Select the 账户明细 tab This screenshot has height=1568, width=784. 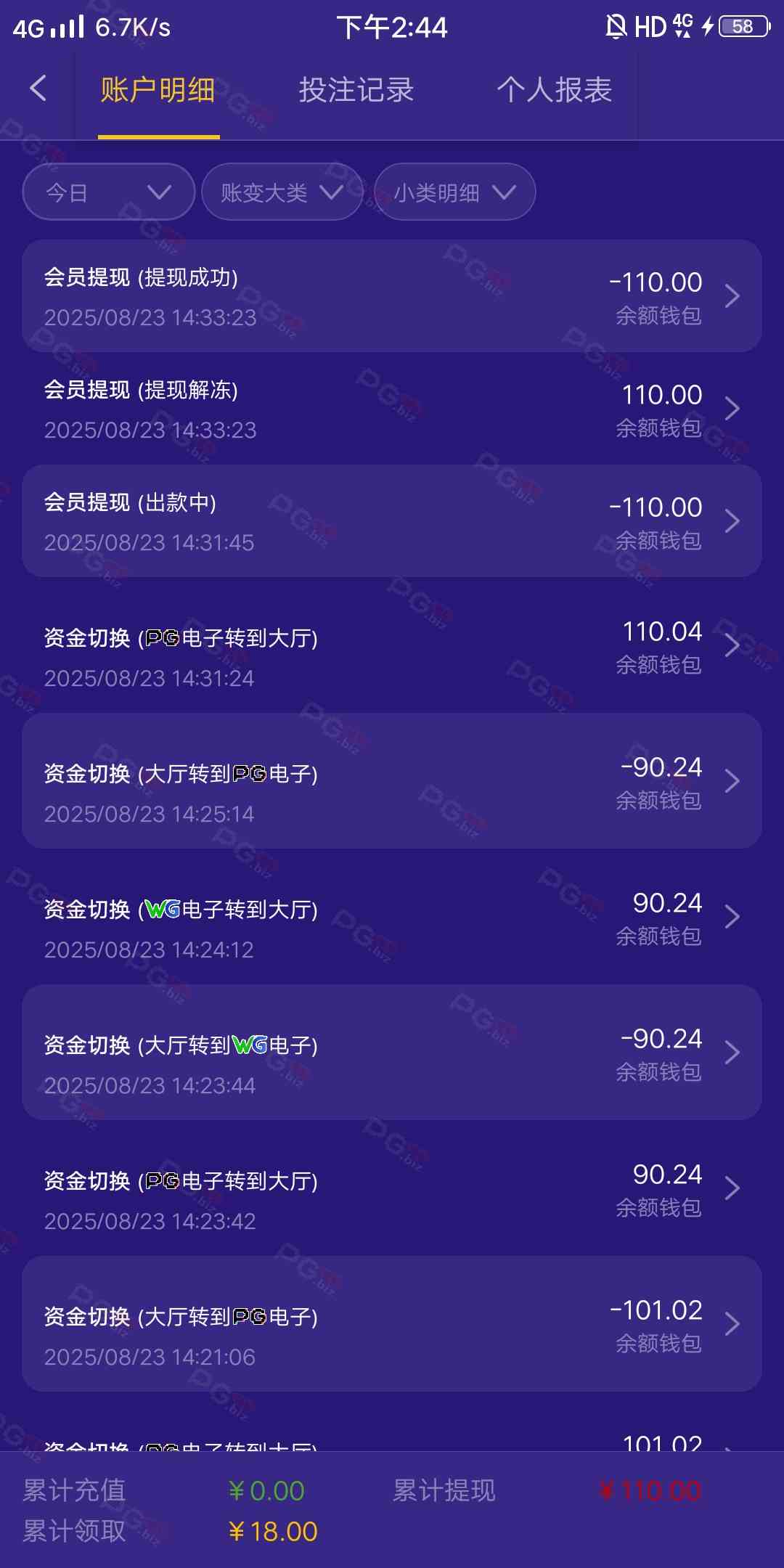158,91
